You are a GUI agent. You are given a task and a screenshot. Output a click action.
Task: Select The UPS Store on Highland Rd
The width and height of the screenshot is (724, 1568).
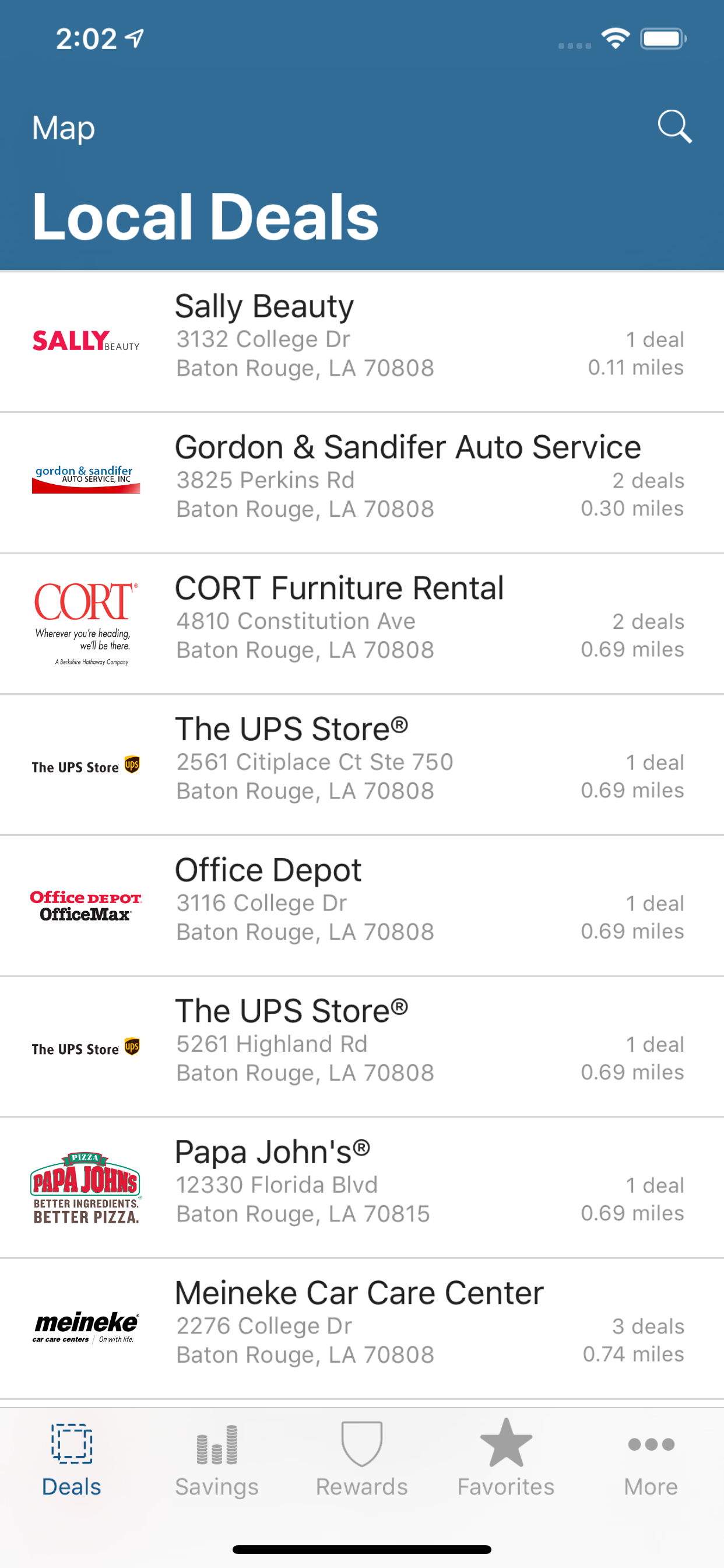coord(361,1046)
